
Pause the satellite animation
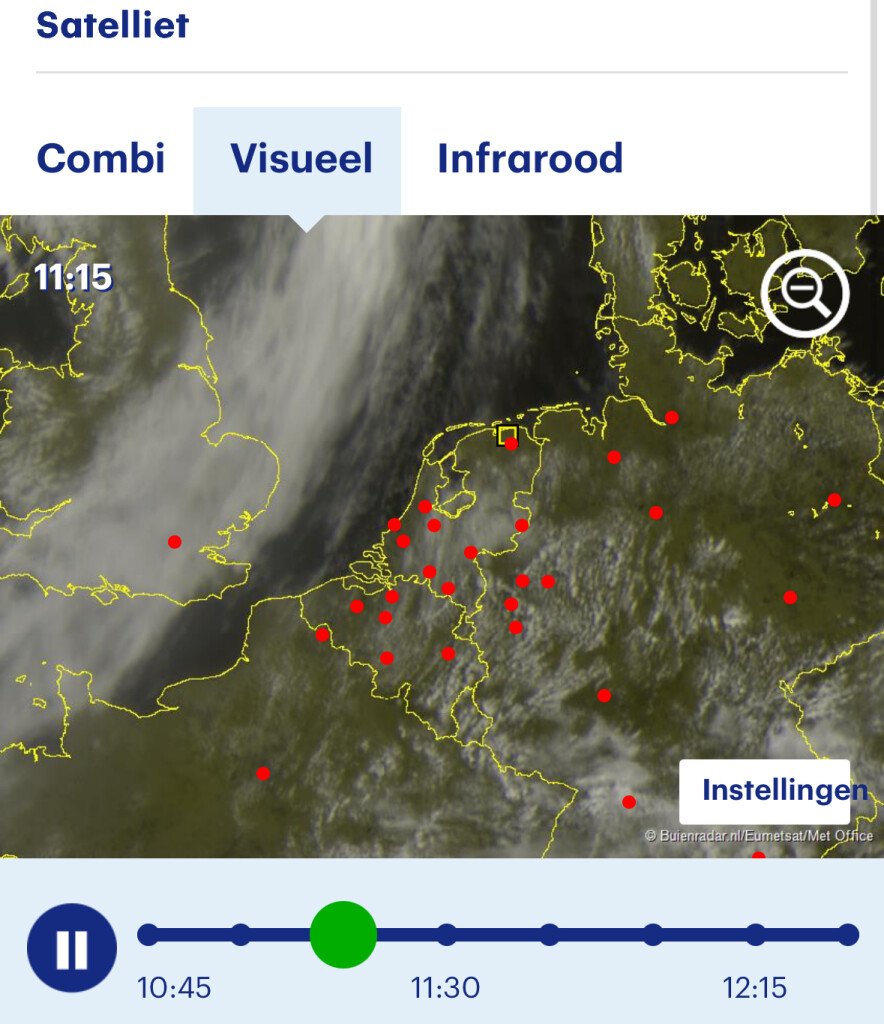[x=72, y=949]
